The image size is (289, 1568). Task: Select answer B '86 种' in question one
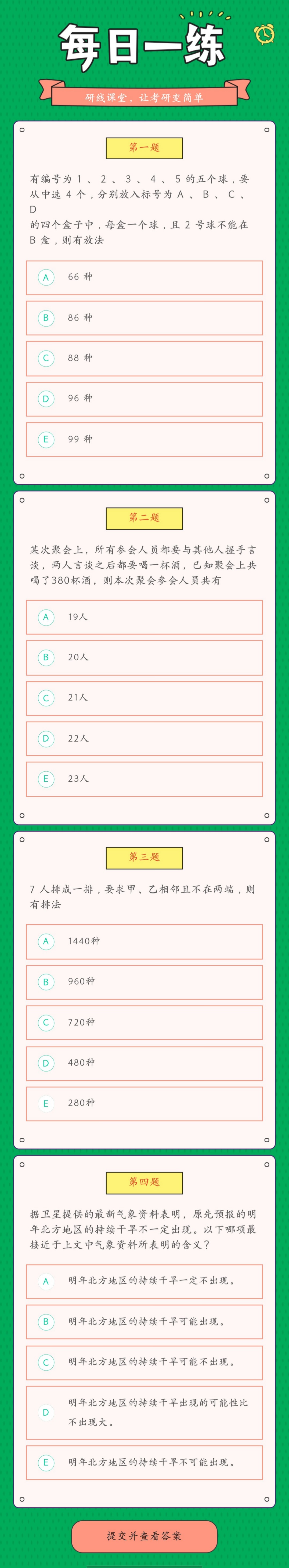(x=144, y=318)
